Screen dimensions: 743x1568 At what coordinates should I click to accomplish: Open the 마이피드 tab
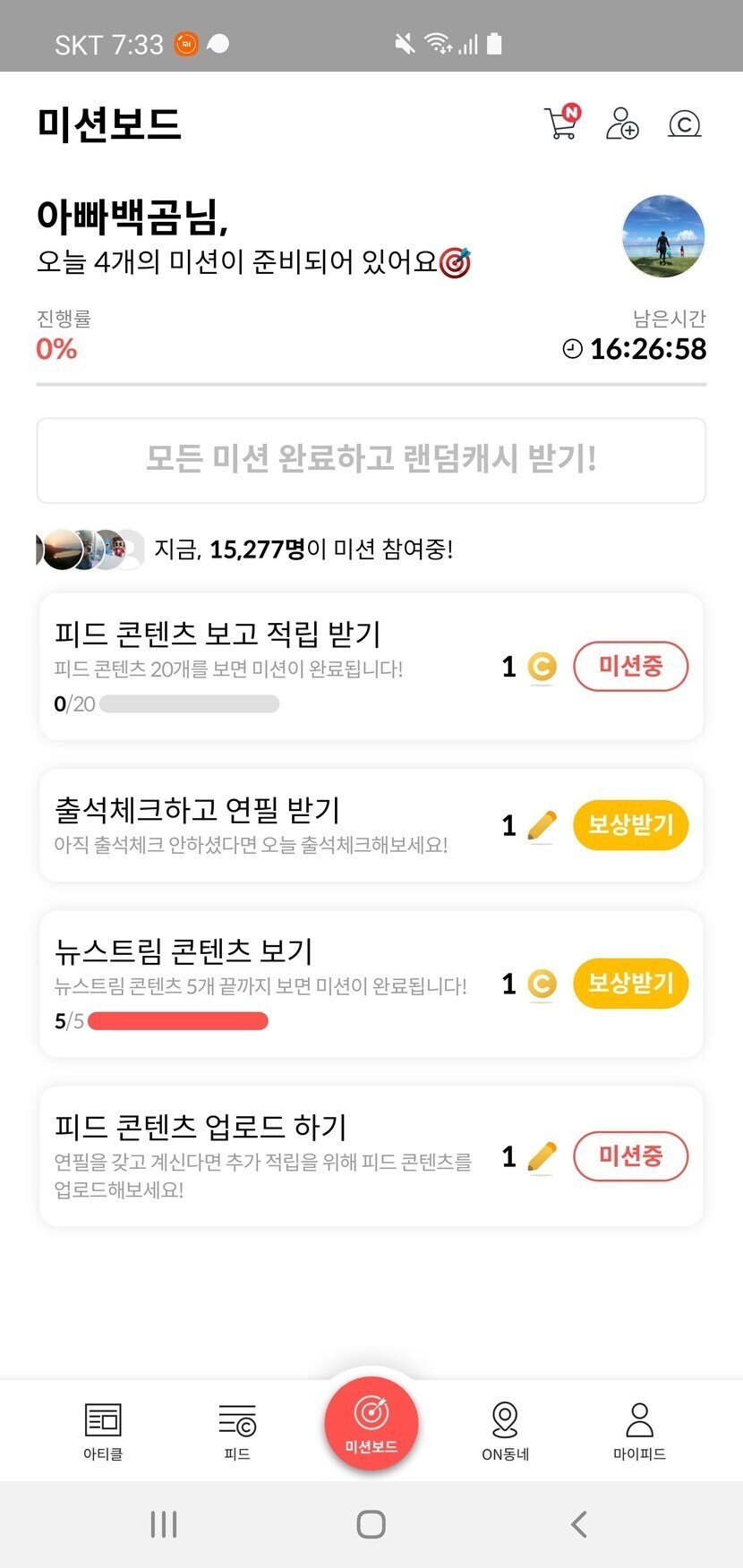click(639, 1430)
